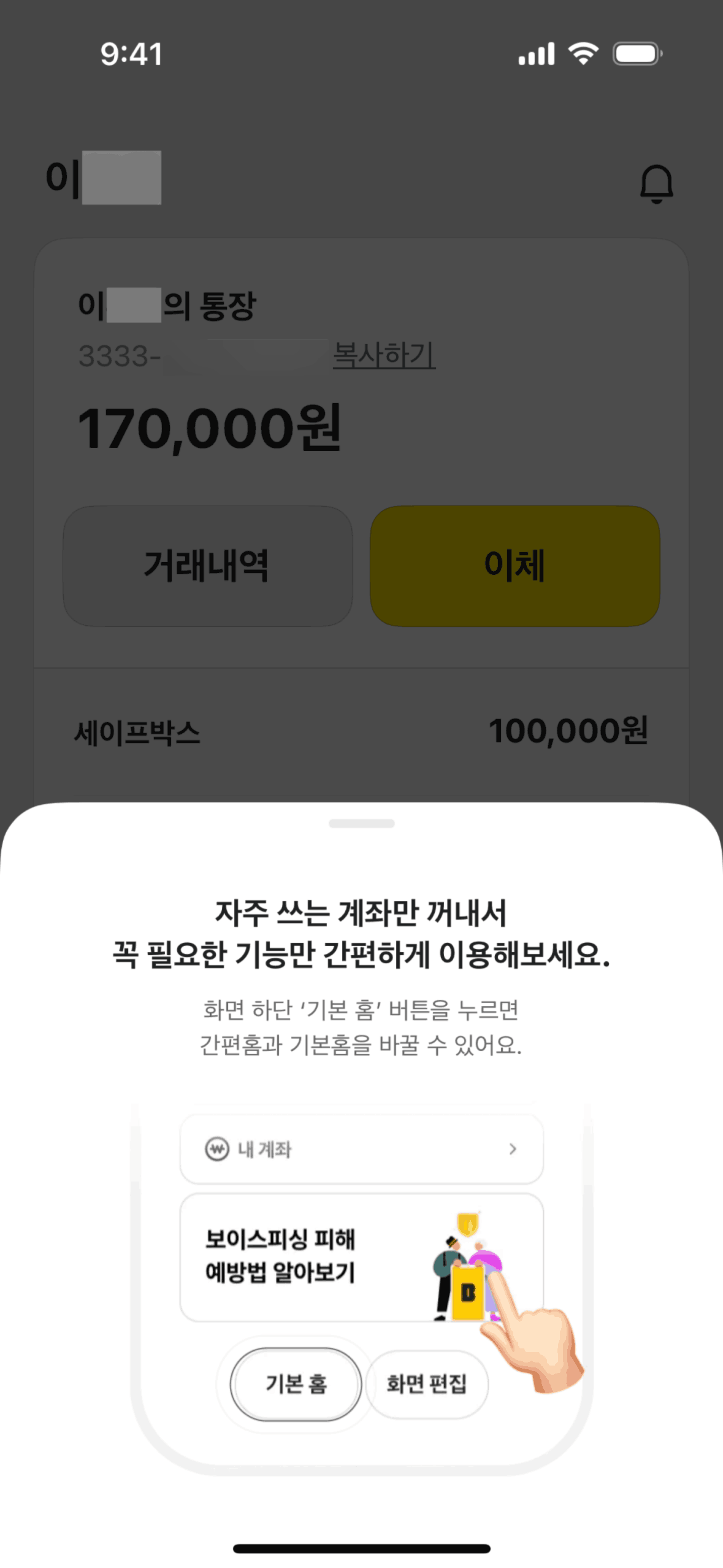Image resolution: width=723 pixels, height=1568 pixels.
Task: Tap the 복사하기 link to copy the account number
Action: coord(384,355)
